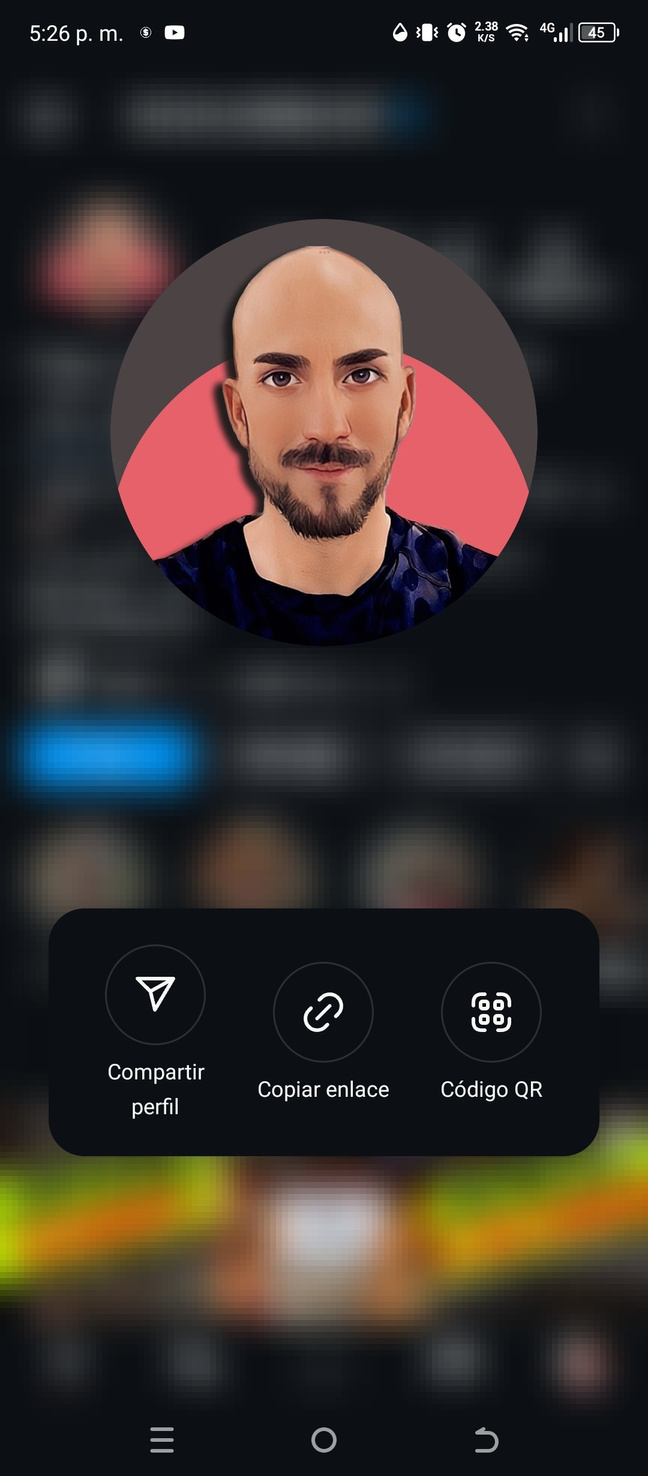Image resolution: width=648 pixels, height=1476 pixels.
Task: Open the Código QR option
Action: click(491, 1013)
